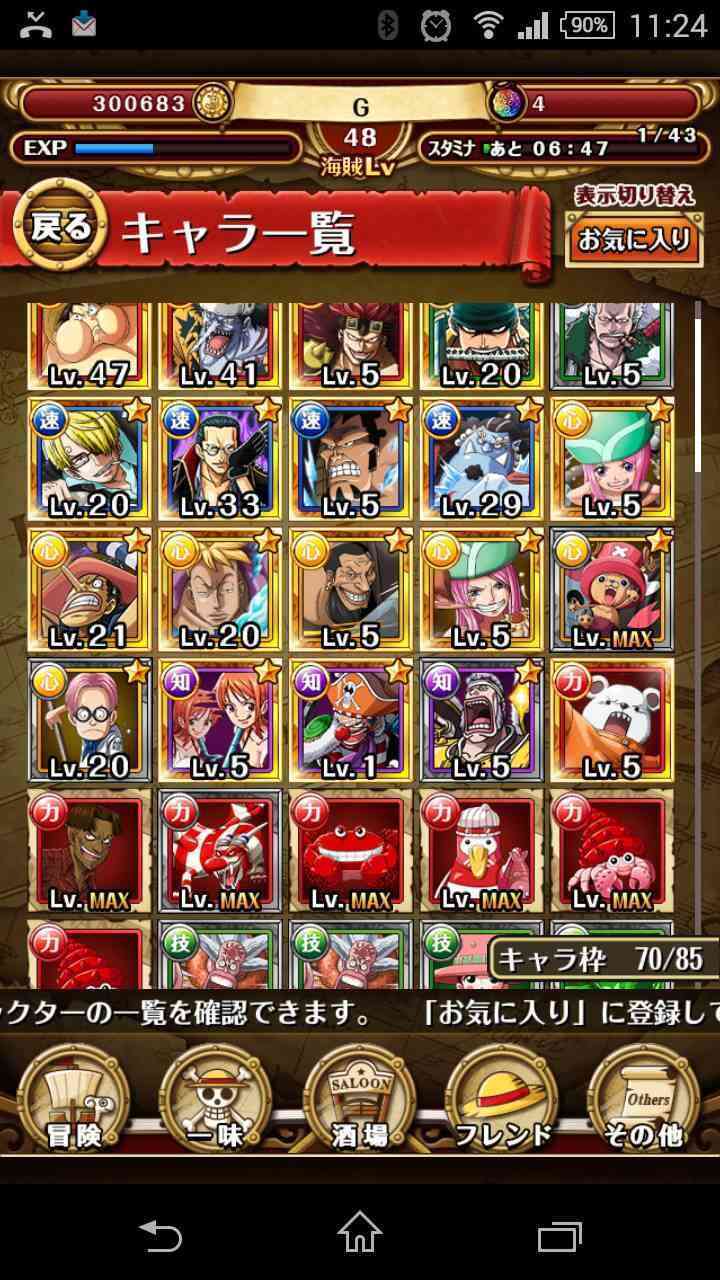Select the red crab character at Lv.MAX
This screenshot has width=720, height=1280.
tap(352, 851)
